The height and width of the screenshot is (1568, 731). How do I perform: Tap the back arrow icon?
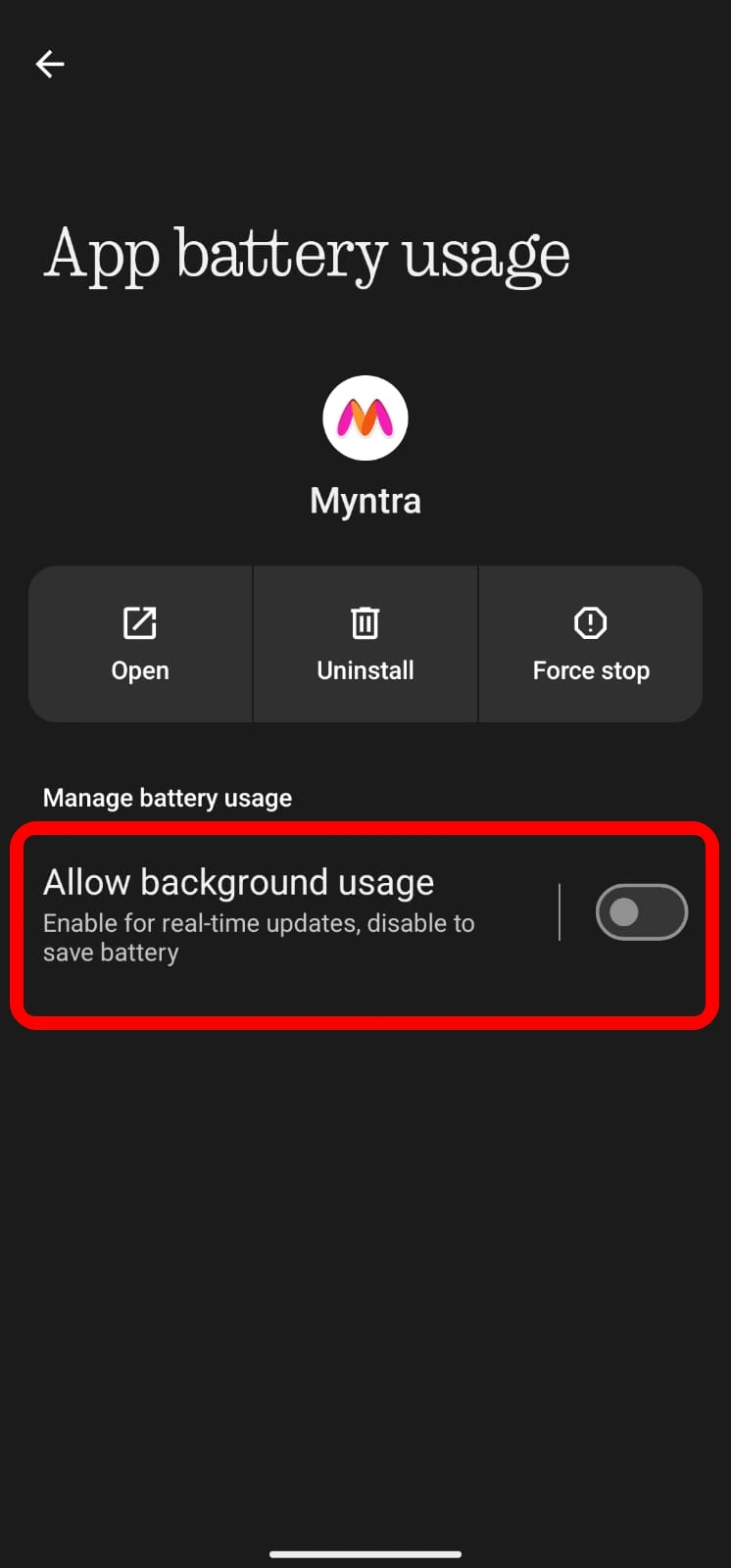pyautogui.click(x=49, y=64)
